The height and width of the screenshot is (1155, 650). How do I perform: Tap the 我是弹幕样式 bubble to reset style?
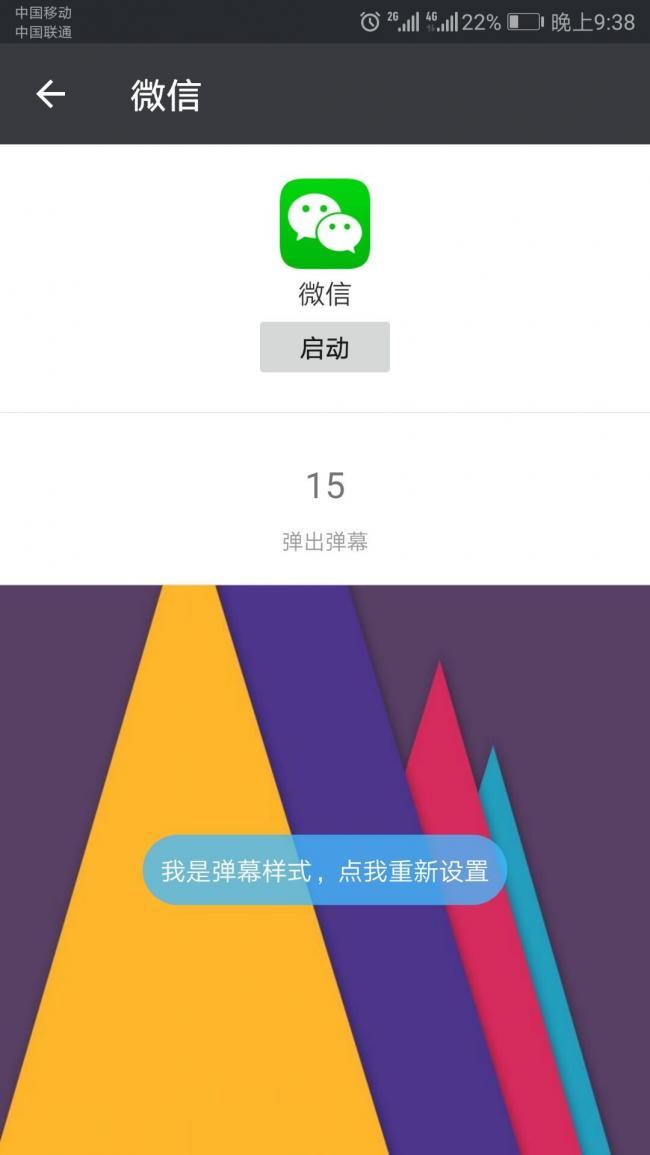pyautogui.click(x=324, y=870)
